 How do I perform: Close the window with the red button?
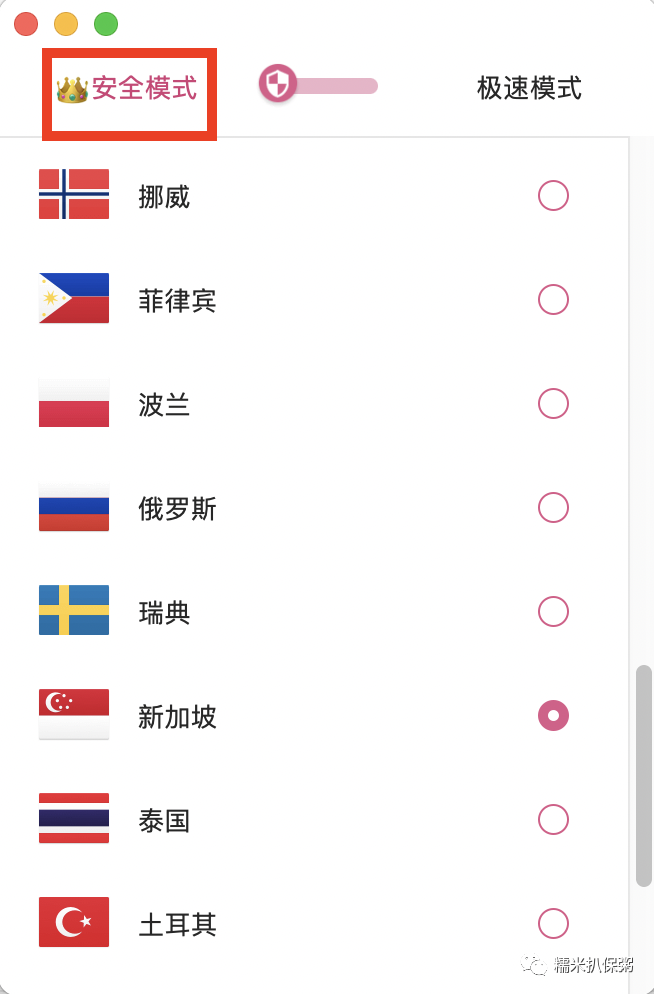coord(26,24)
